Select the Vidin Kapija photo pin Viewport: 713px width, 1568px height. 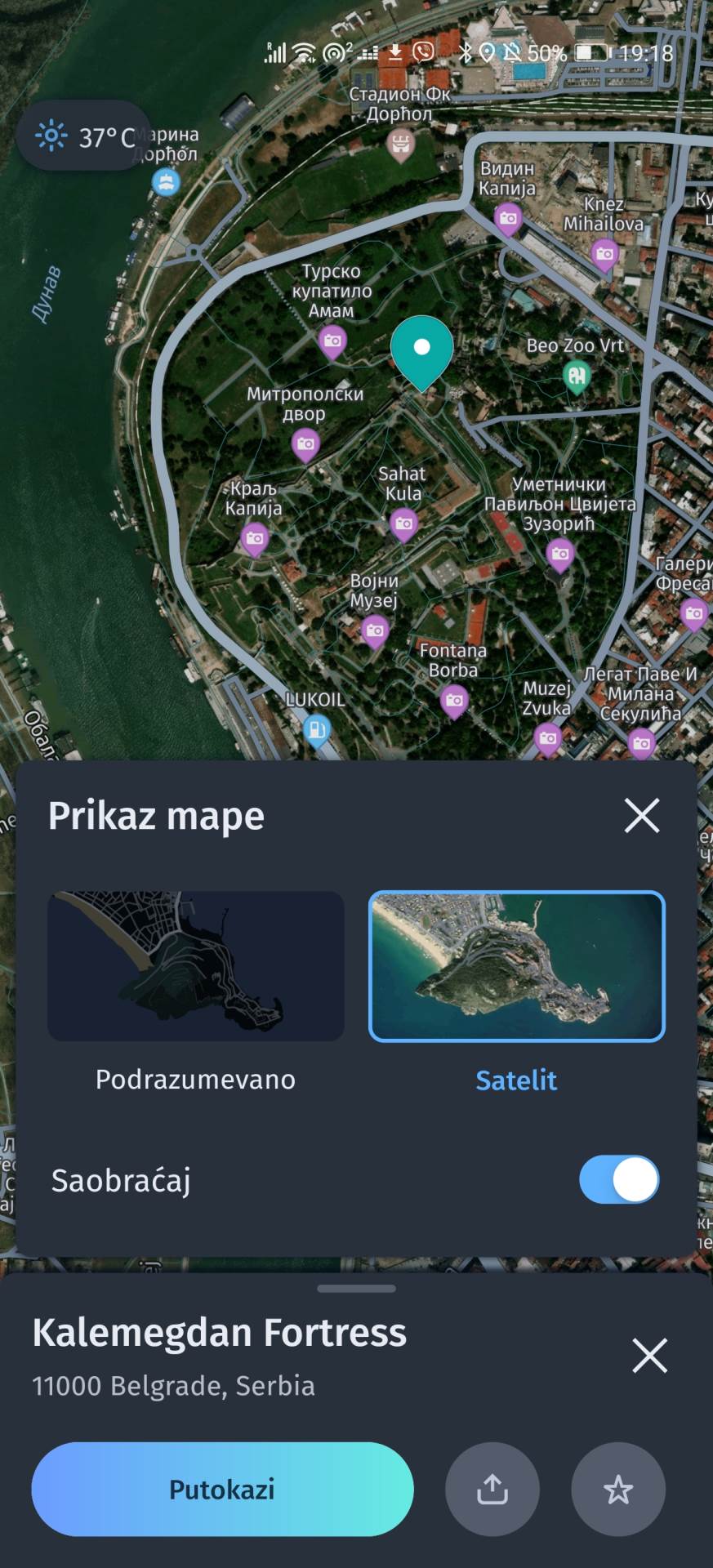pyautogui.click(x=508, y=219)
